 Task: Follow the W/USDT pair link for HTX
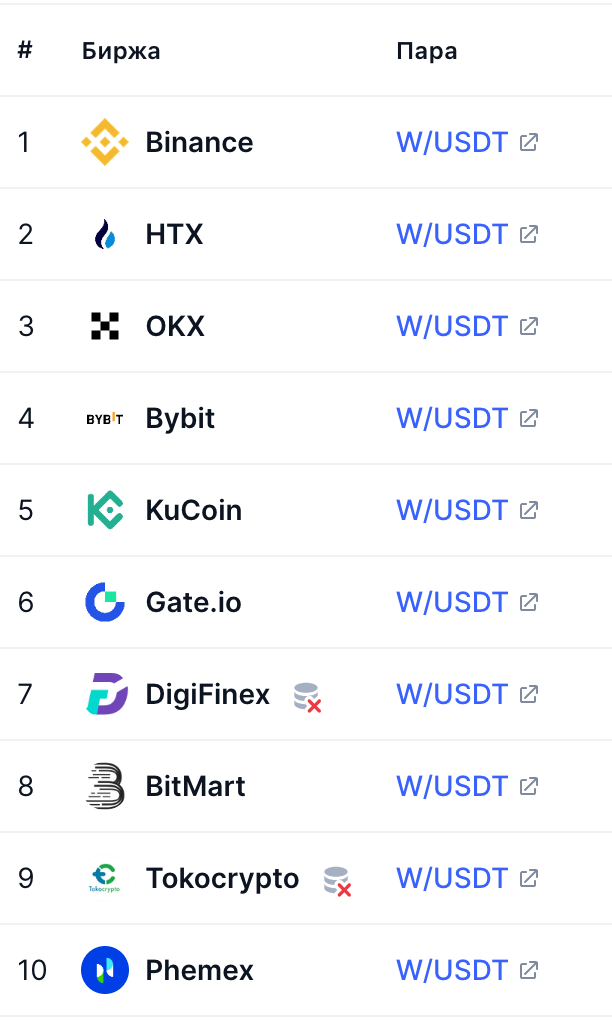point(453,234)
